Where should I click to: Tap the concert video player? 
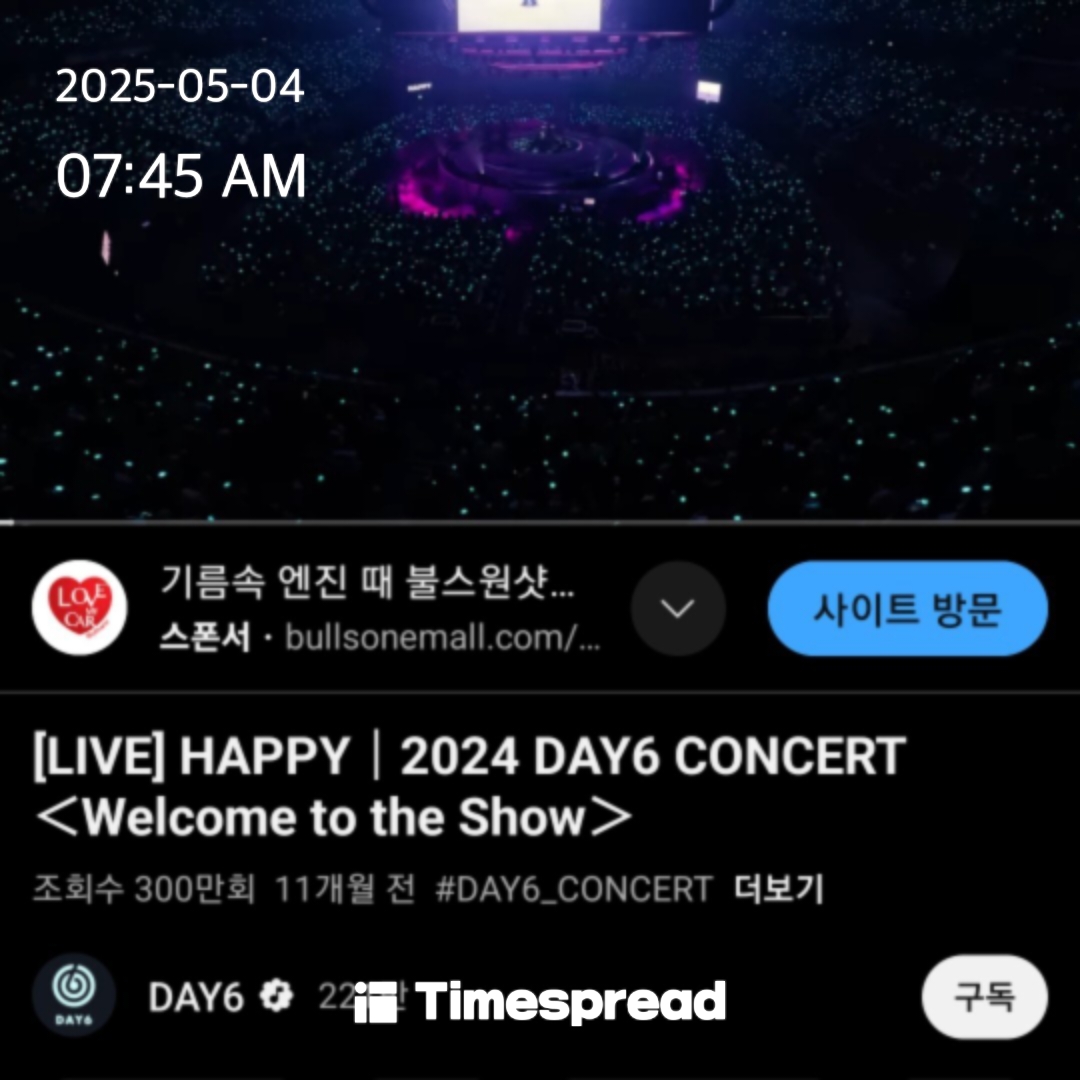[540, 300]
